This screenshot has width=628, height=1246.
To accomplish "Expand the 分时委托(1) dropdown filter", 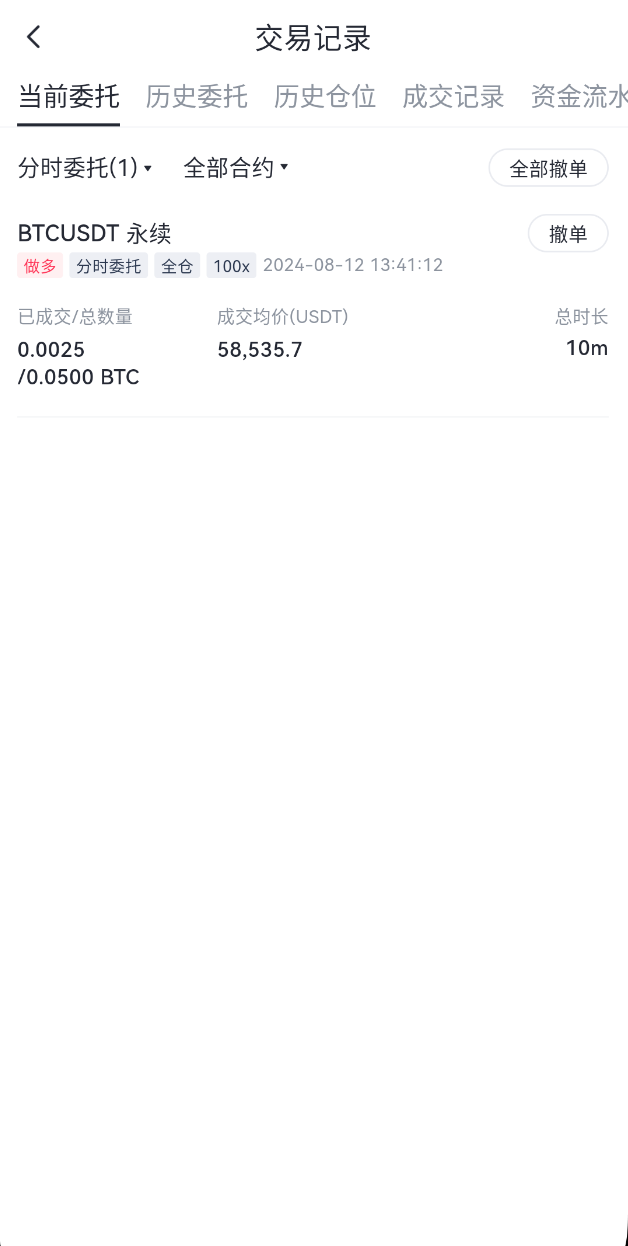I will (85, 168).
